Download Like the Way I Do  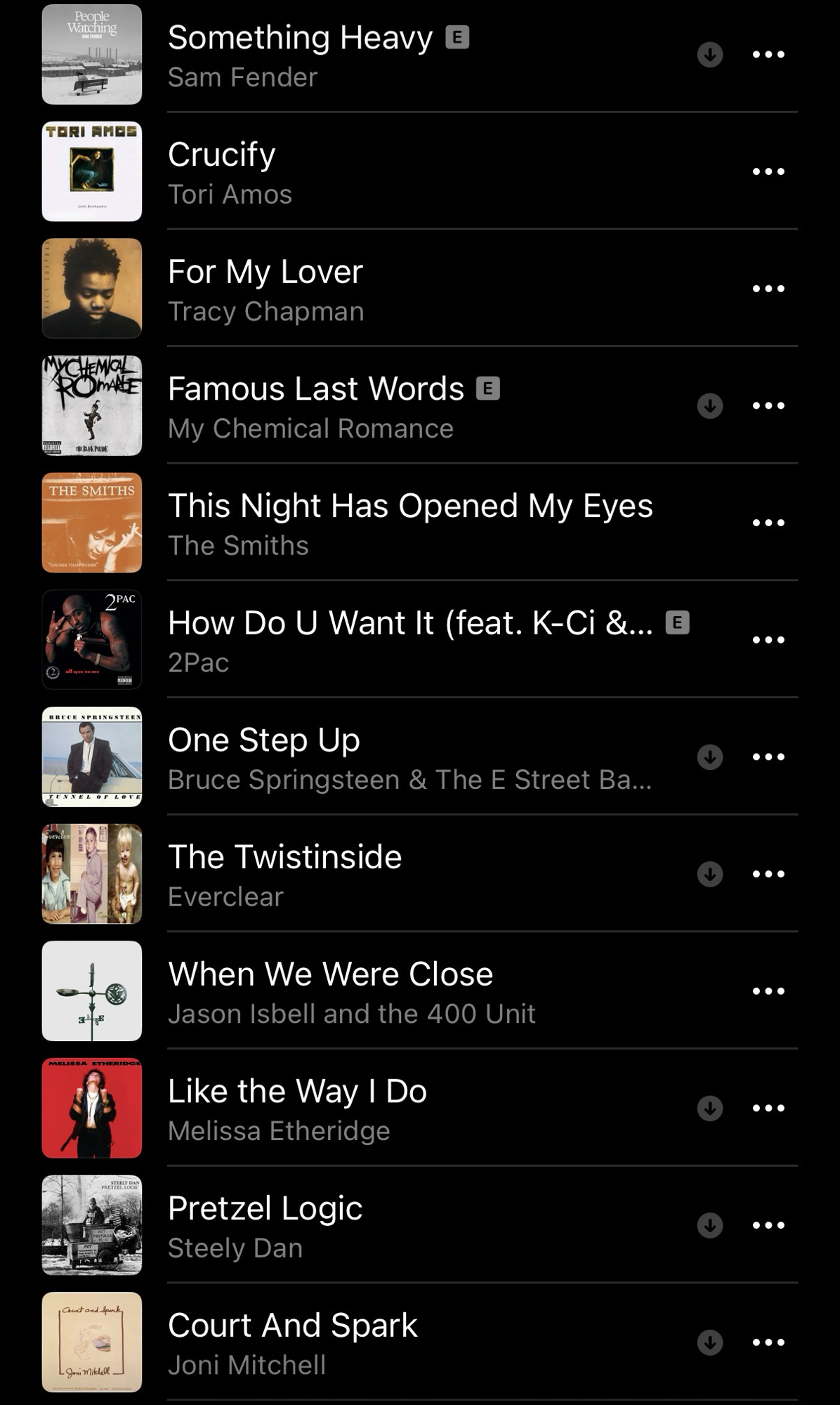click(x=710, y=1108)
